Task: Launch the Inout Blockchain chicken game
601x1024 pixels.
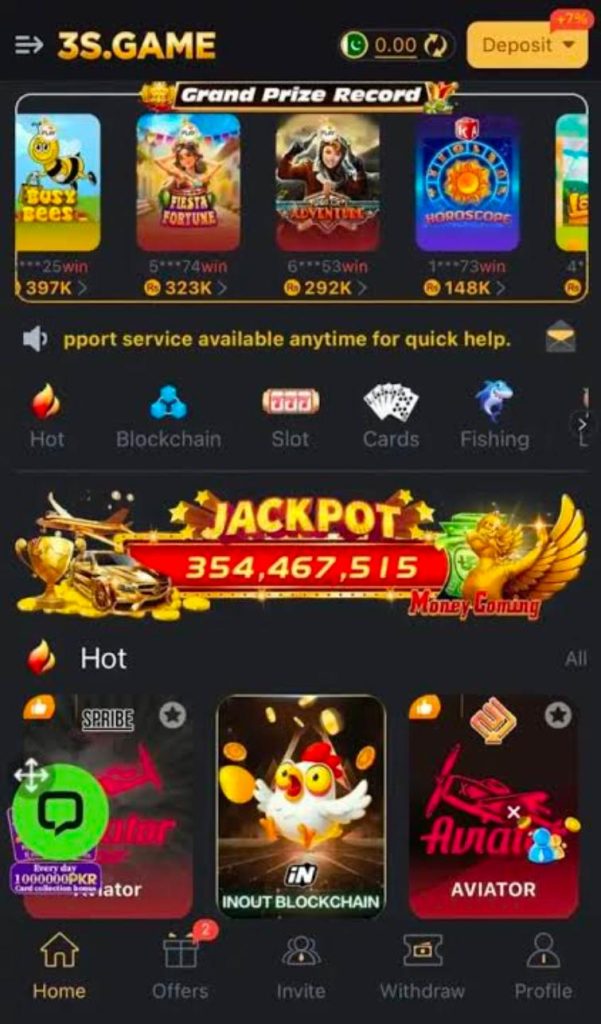Action: click(x=301, y=807)
